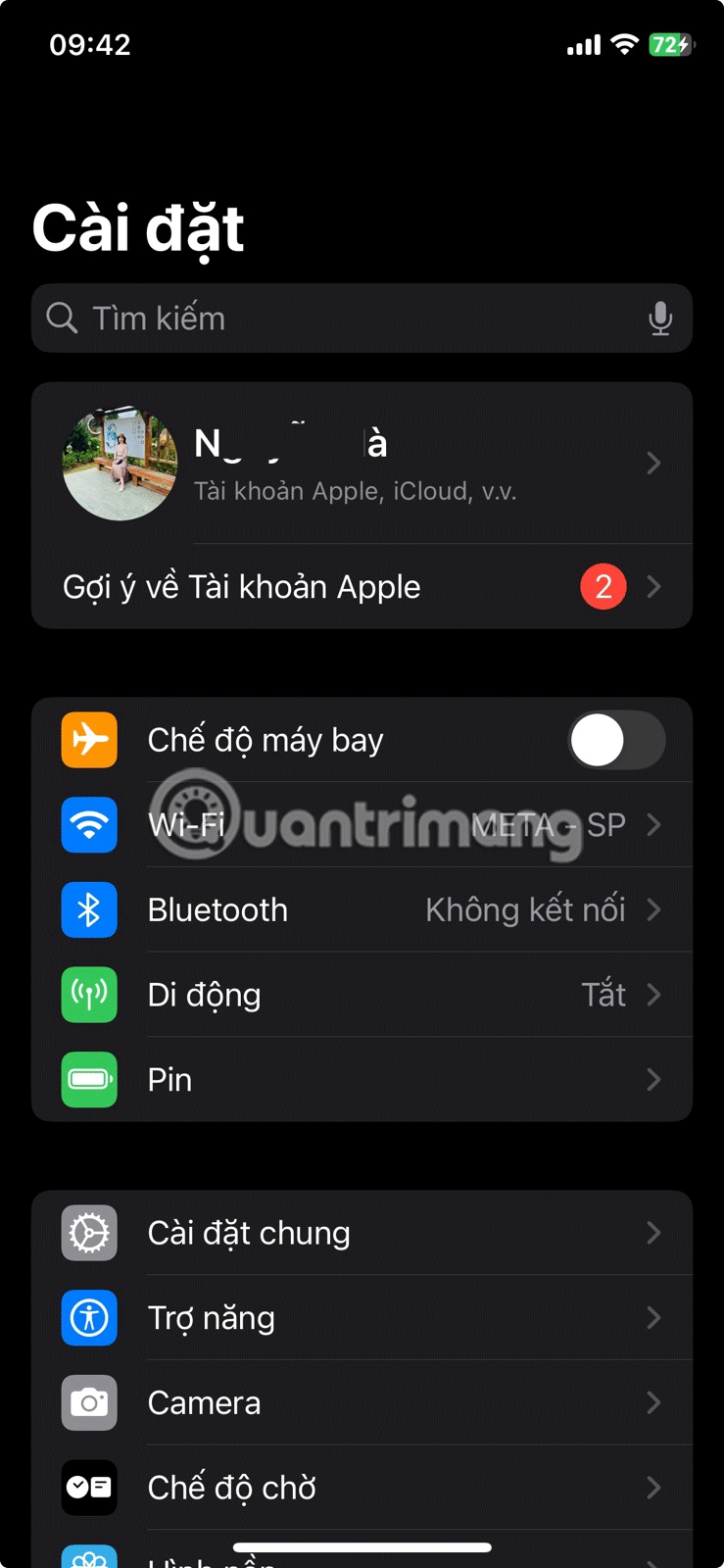Screen dimensions: 724x1568
Task: Open Cài đặt chung
Action: tap(392, 1233)
